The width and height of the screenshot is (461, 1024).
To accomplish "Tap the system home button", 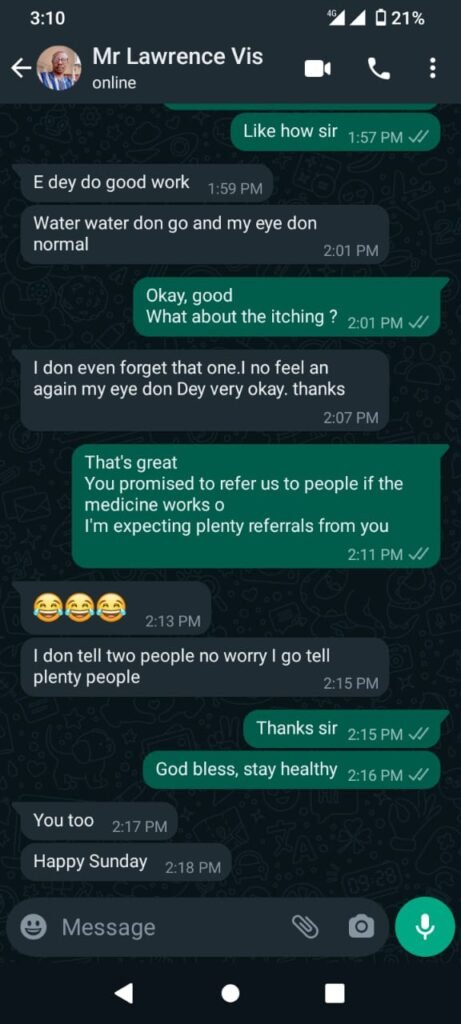I will tap(230, 993).
